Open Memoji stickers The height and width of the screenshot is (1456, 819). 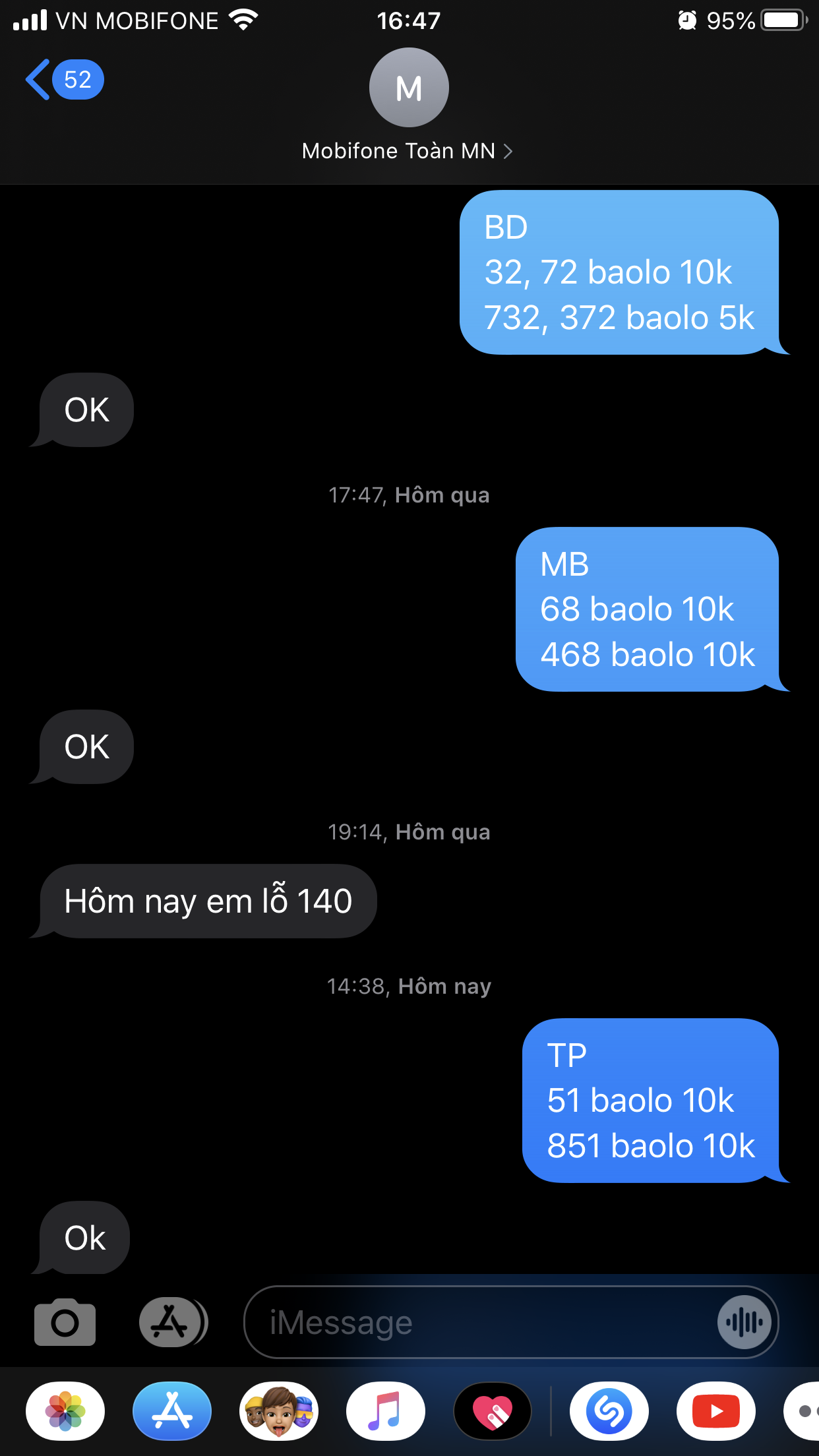pos(279,1411)
